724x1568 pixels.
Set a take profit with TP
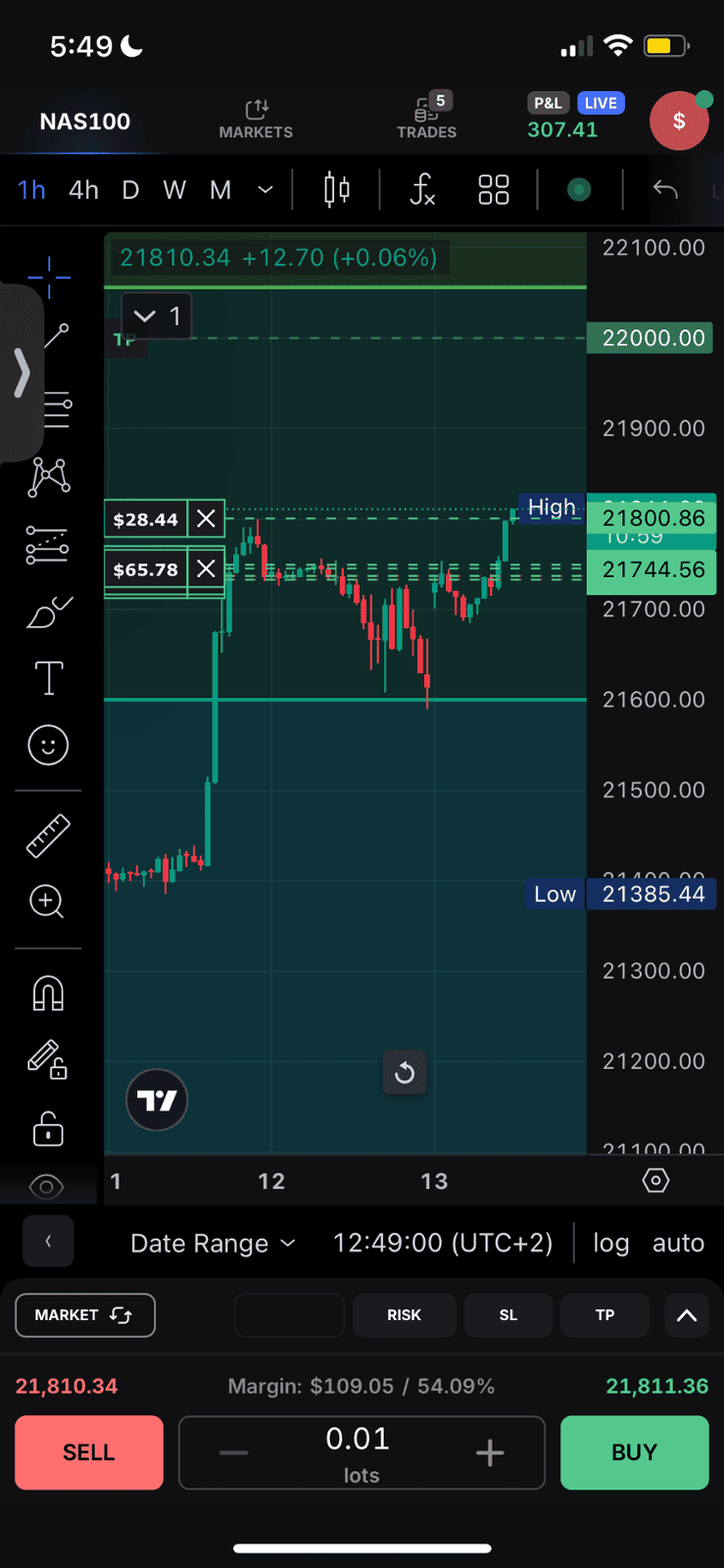[x=604, y=1315]
